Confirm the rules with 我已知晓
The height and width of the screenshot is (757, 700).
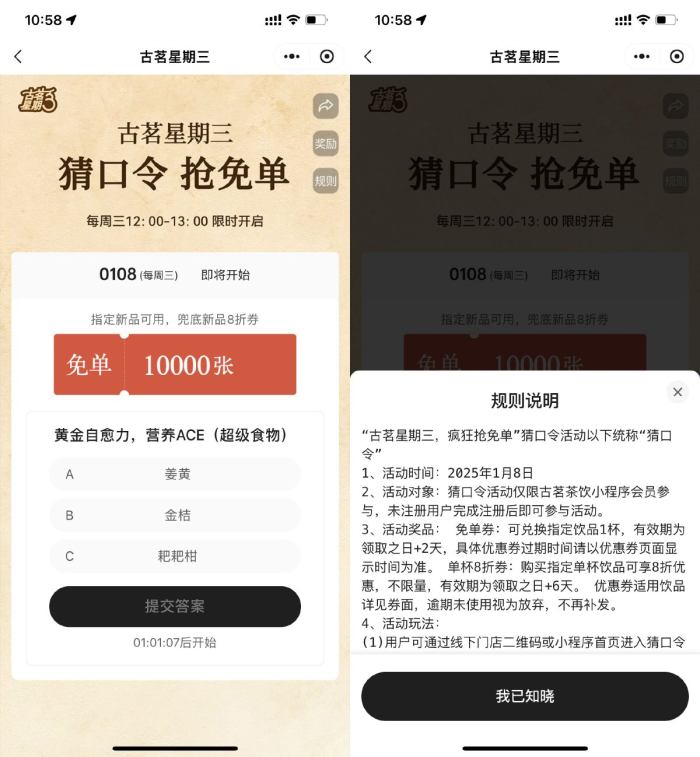pos(525,696)
